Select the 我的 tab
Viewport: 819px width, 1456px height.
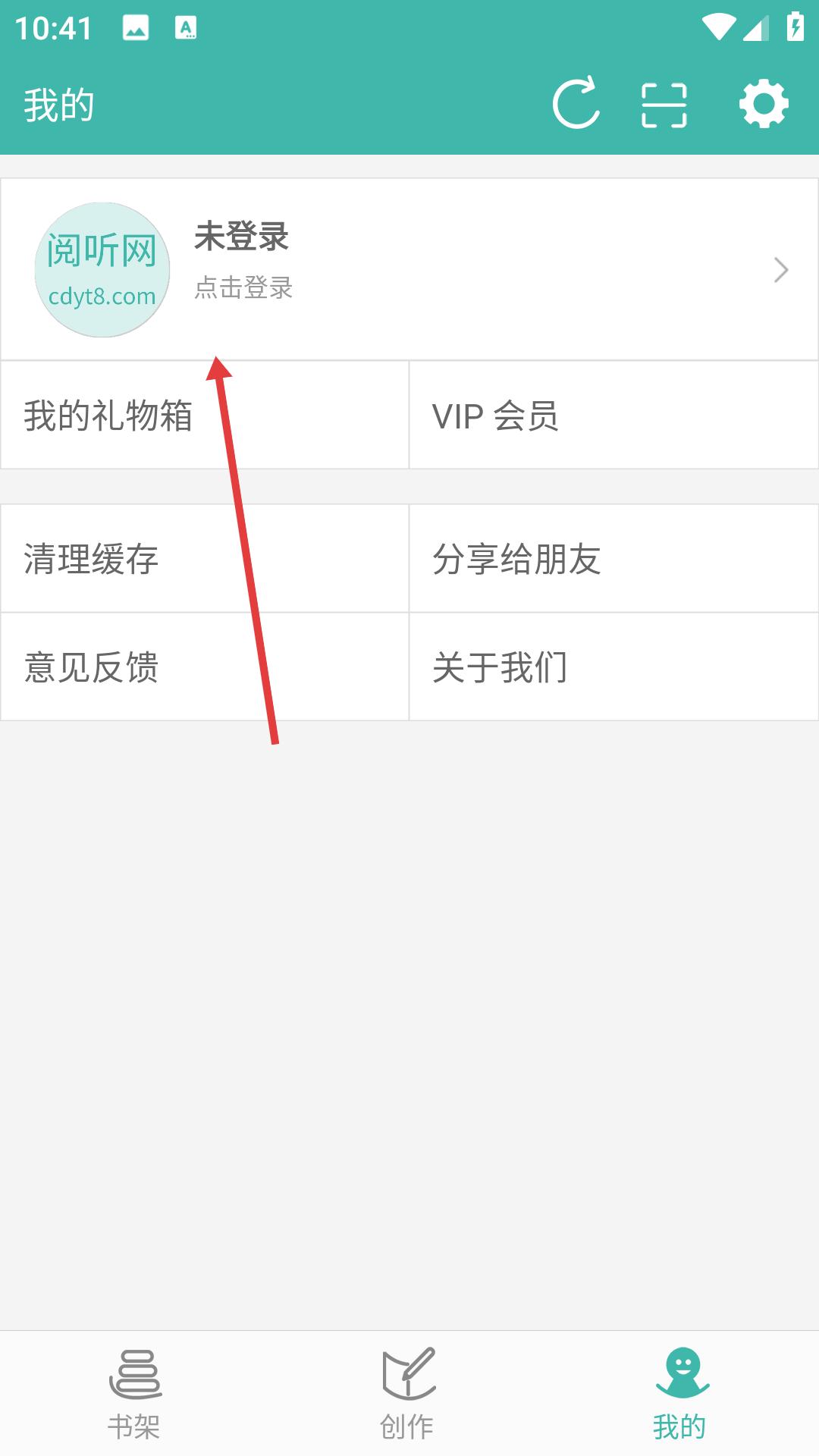click(x=681, y=1394)
